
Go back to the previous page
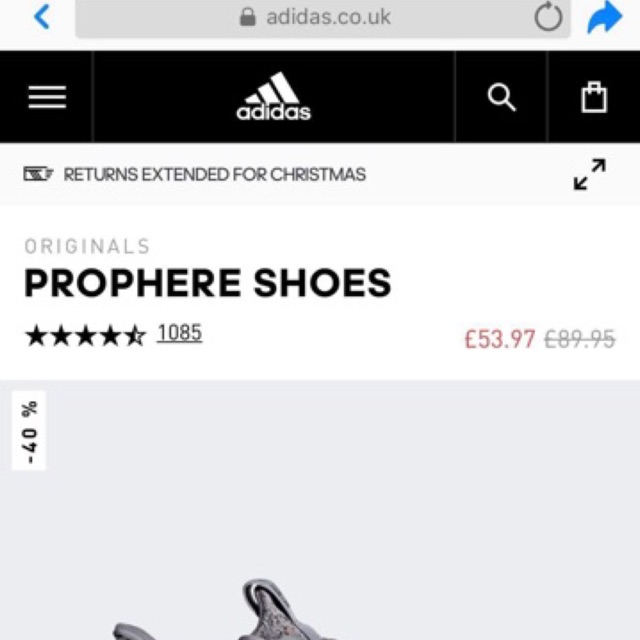41,16
